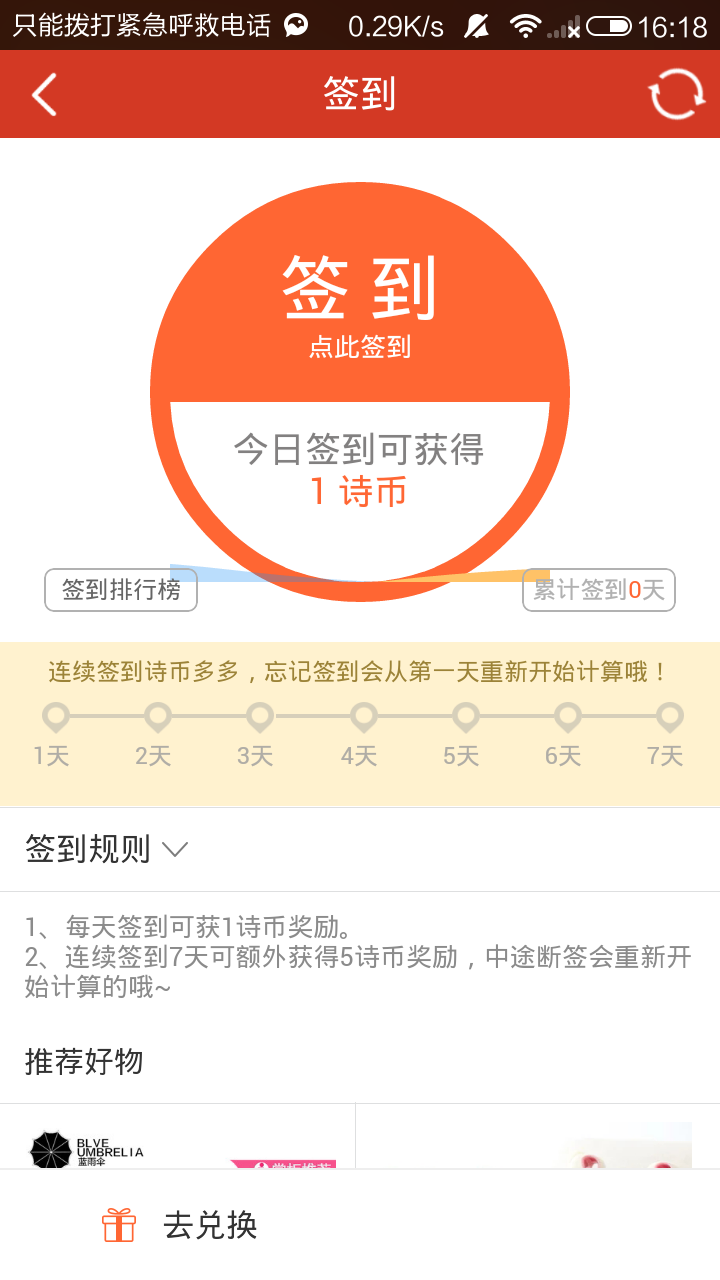This screenshot has height=1280, width=720.
Task: Go back from the 签到 page
Action: (44, 95)
